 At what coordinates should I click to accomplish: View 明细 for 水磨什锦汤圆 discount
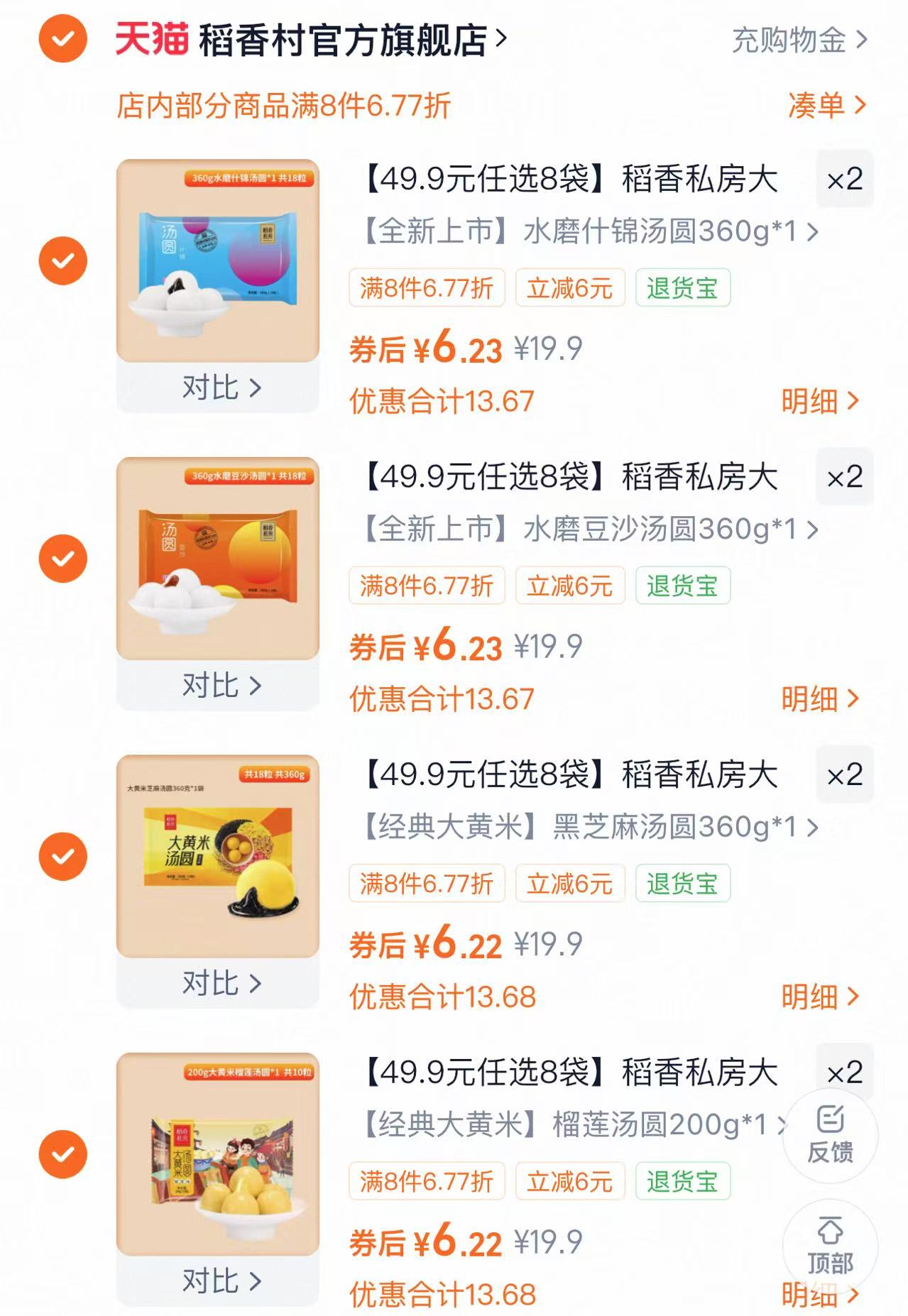coord(819,401)
